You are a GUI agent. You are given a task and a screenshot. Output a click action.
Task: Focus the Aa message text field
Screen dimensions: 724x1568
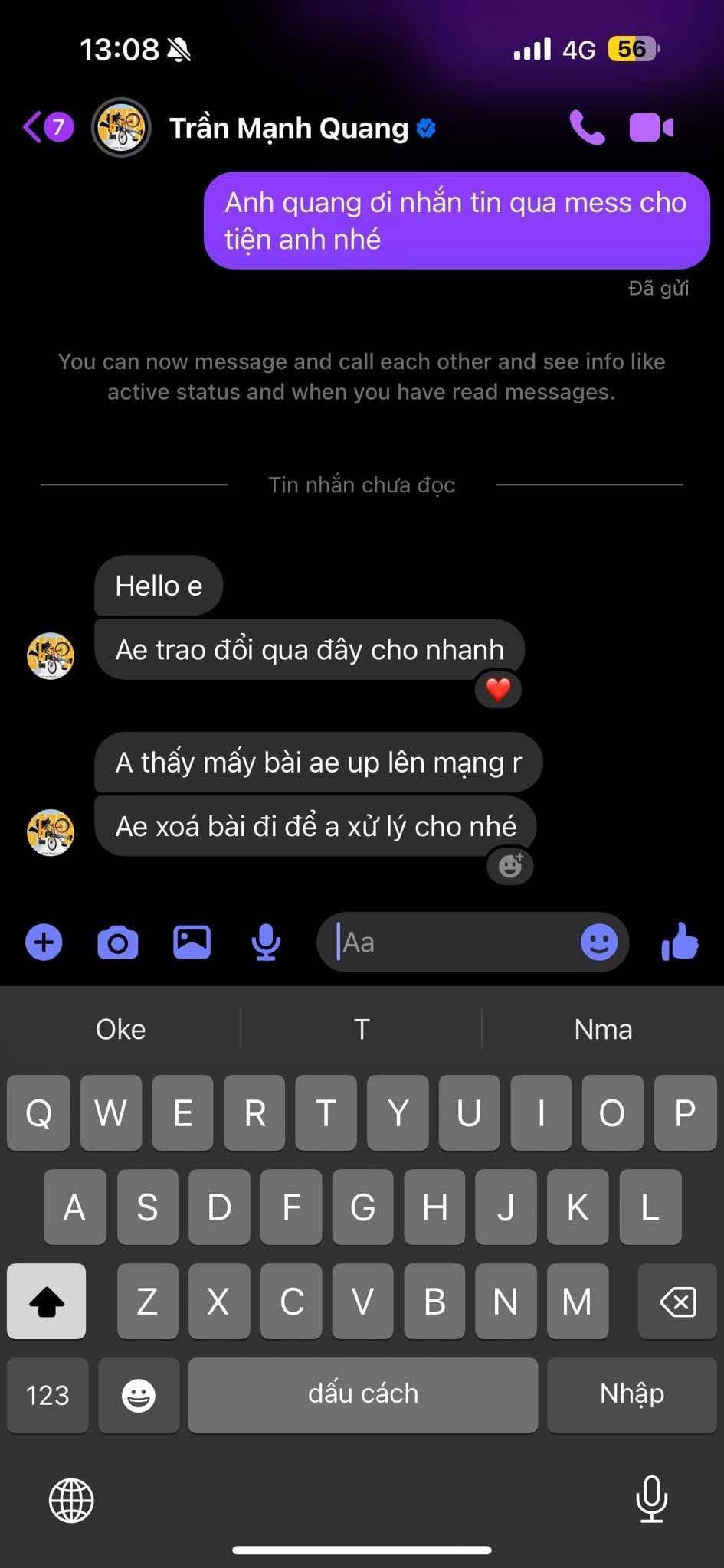[452, 942]
